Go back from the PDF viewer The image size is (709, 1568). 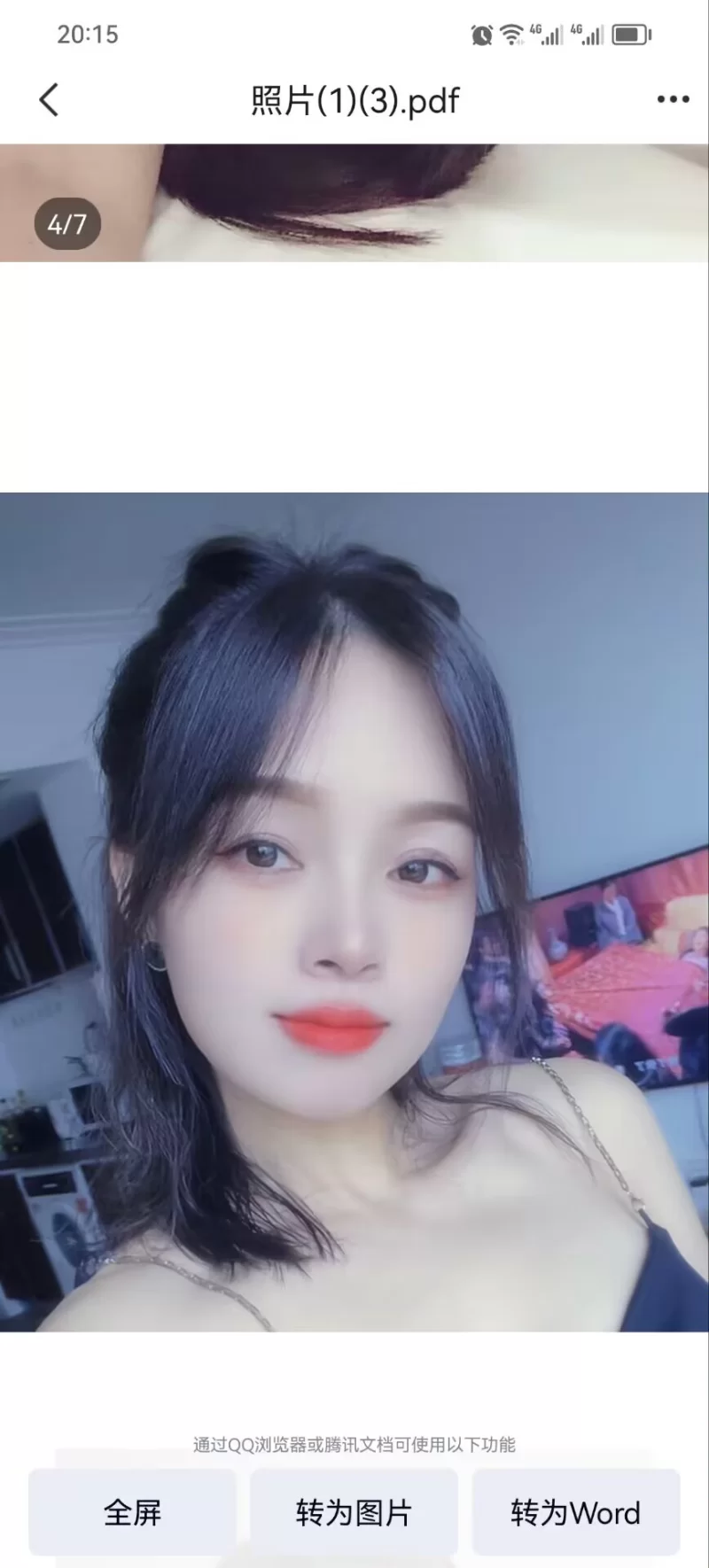[50, 100]
